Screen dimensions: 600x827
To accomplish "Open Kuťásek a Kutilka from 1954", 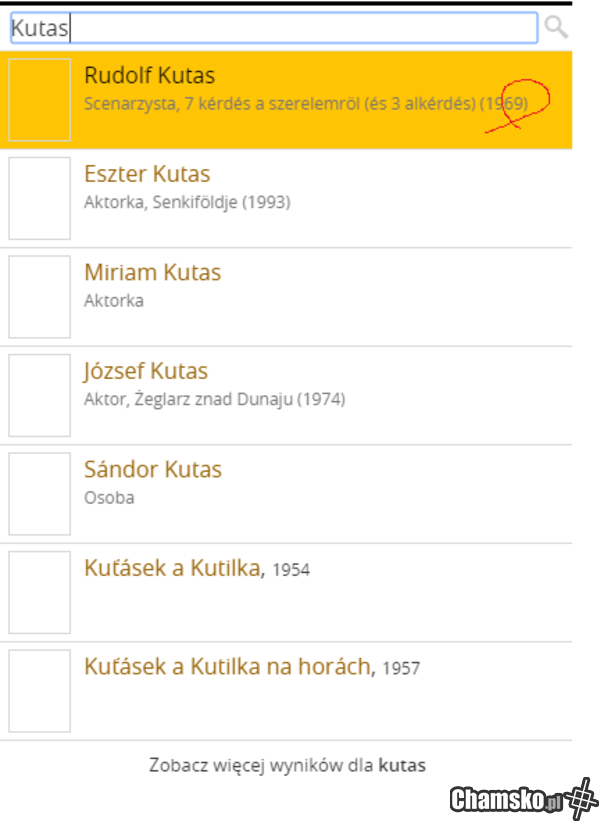I will click(x=173, y=568).
